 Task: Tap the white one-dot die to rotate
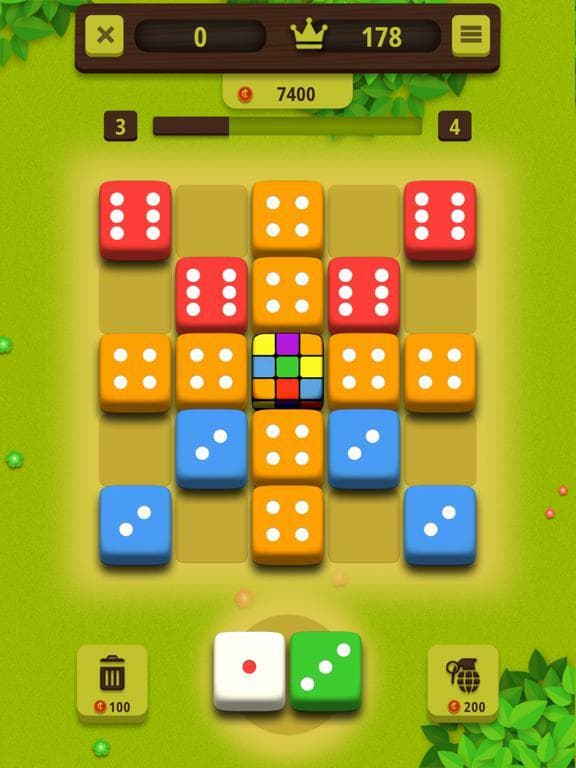249,671
